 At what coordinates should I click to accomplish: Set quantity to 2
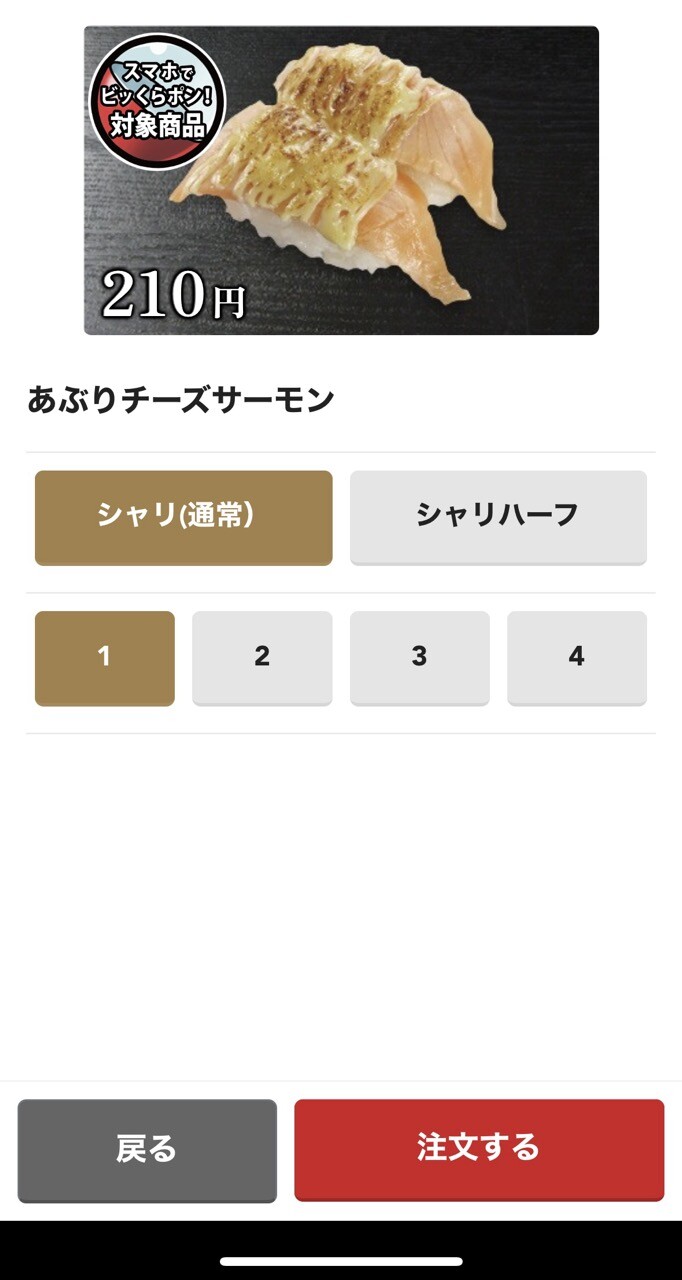coord(262,657)
